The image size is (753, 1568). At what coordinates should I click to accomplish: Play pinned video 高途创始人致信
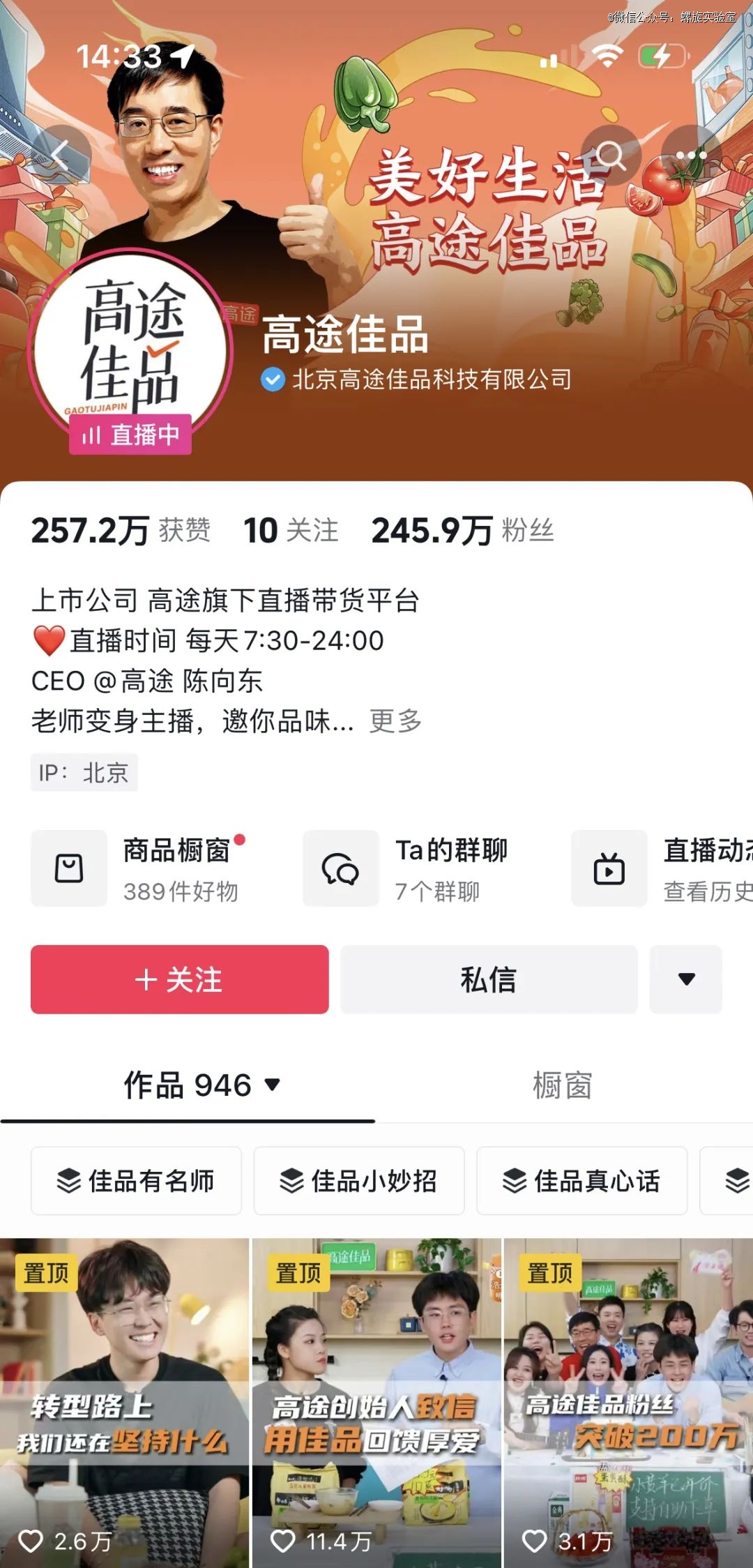[376, 1402]
